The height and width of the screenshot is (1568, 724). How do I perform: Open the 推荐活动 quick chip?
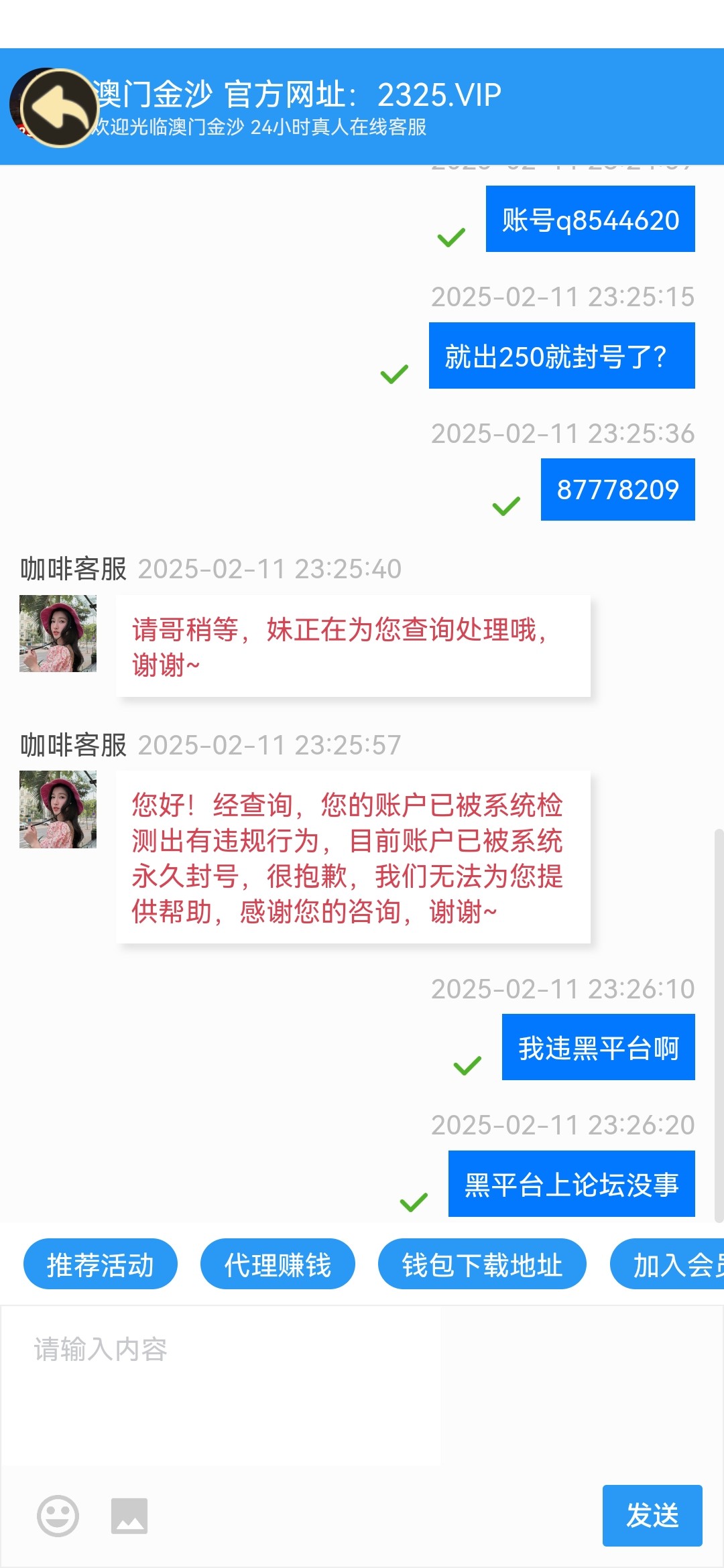click(x=101, y=1264)
